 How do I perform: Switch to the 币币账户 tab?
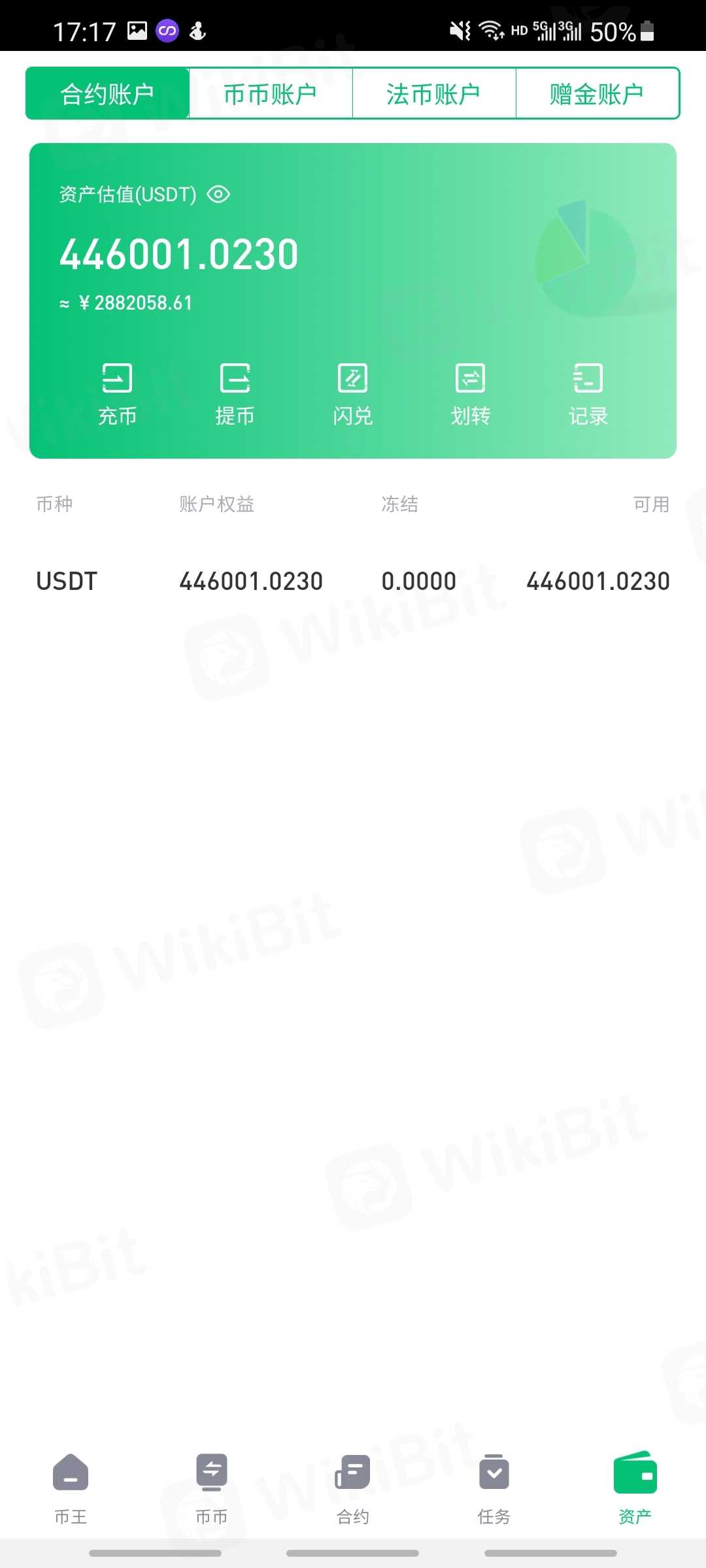point(270,94)
